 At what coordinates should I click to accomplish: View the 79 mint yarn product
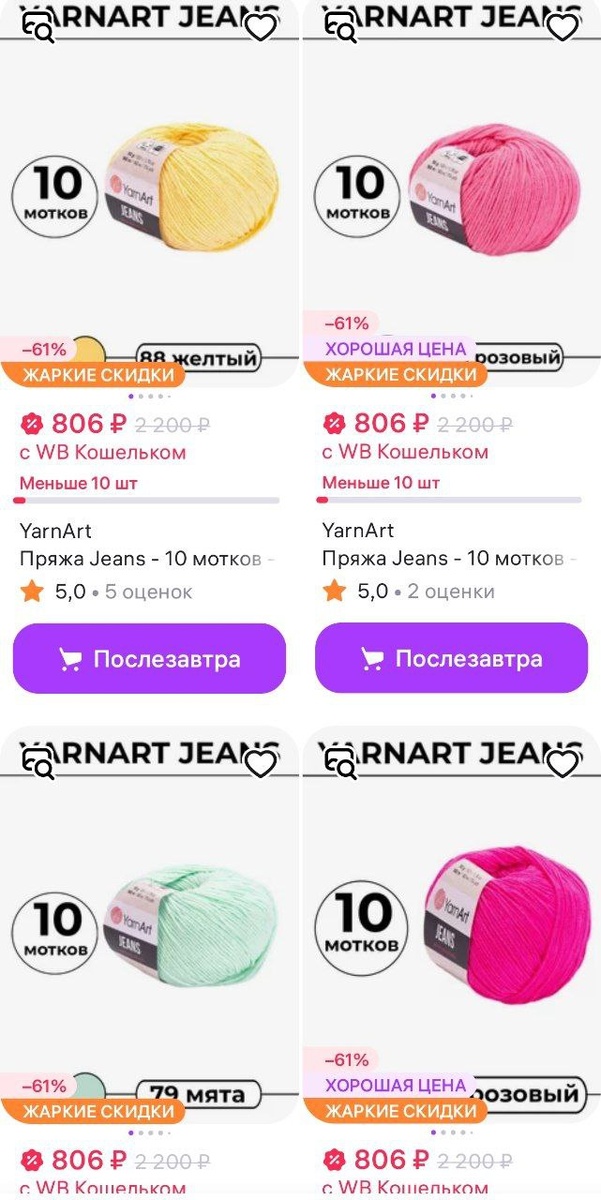point(150,925)
